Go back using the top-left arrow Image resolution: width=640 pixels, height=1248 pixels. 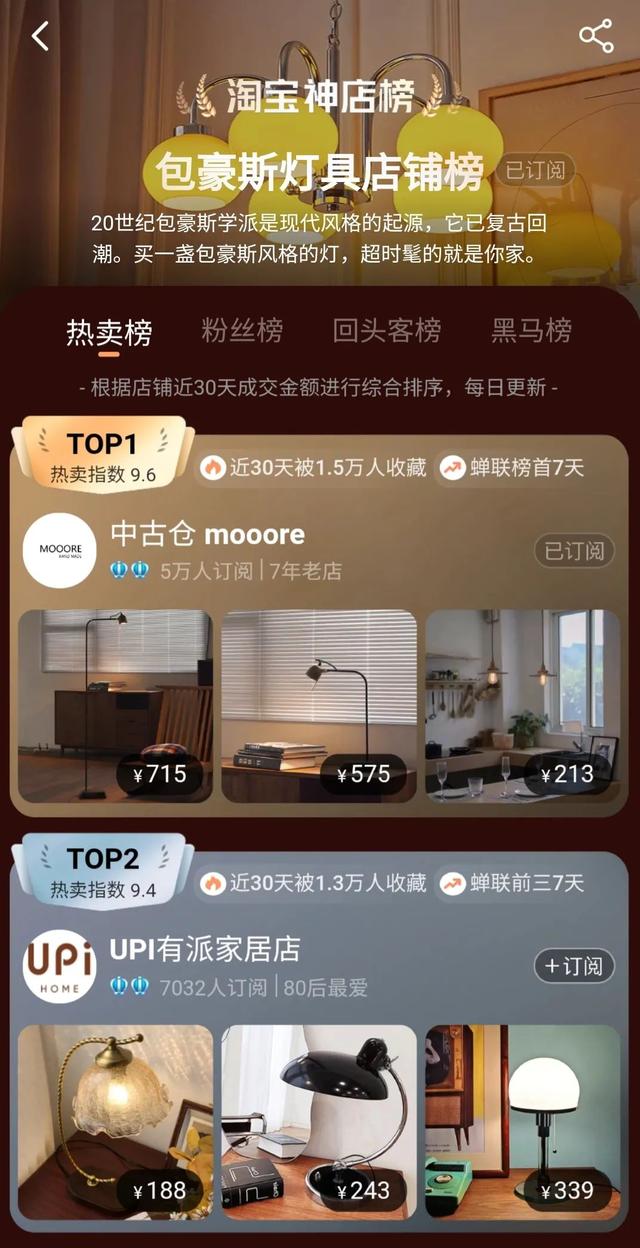(x=40, y=37)
